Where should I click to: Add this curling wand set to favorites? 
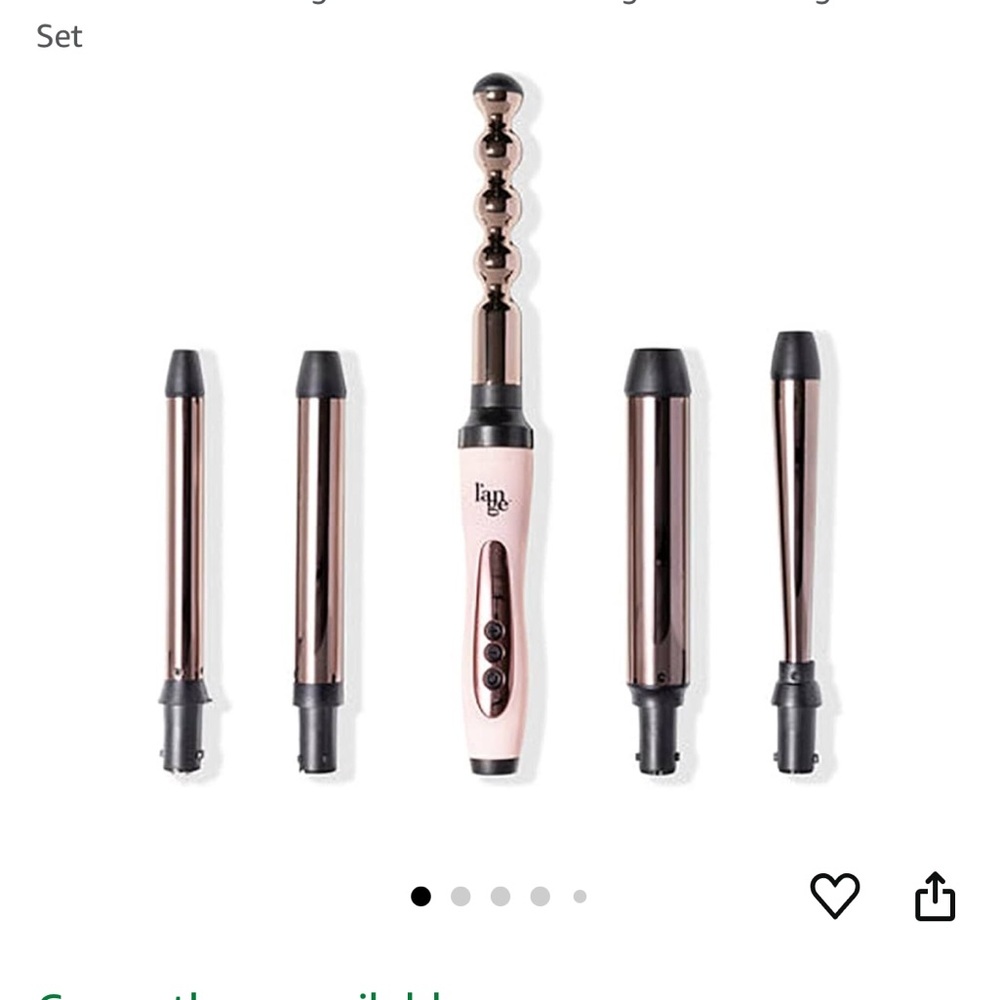click(834, 895)
